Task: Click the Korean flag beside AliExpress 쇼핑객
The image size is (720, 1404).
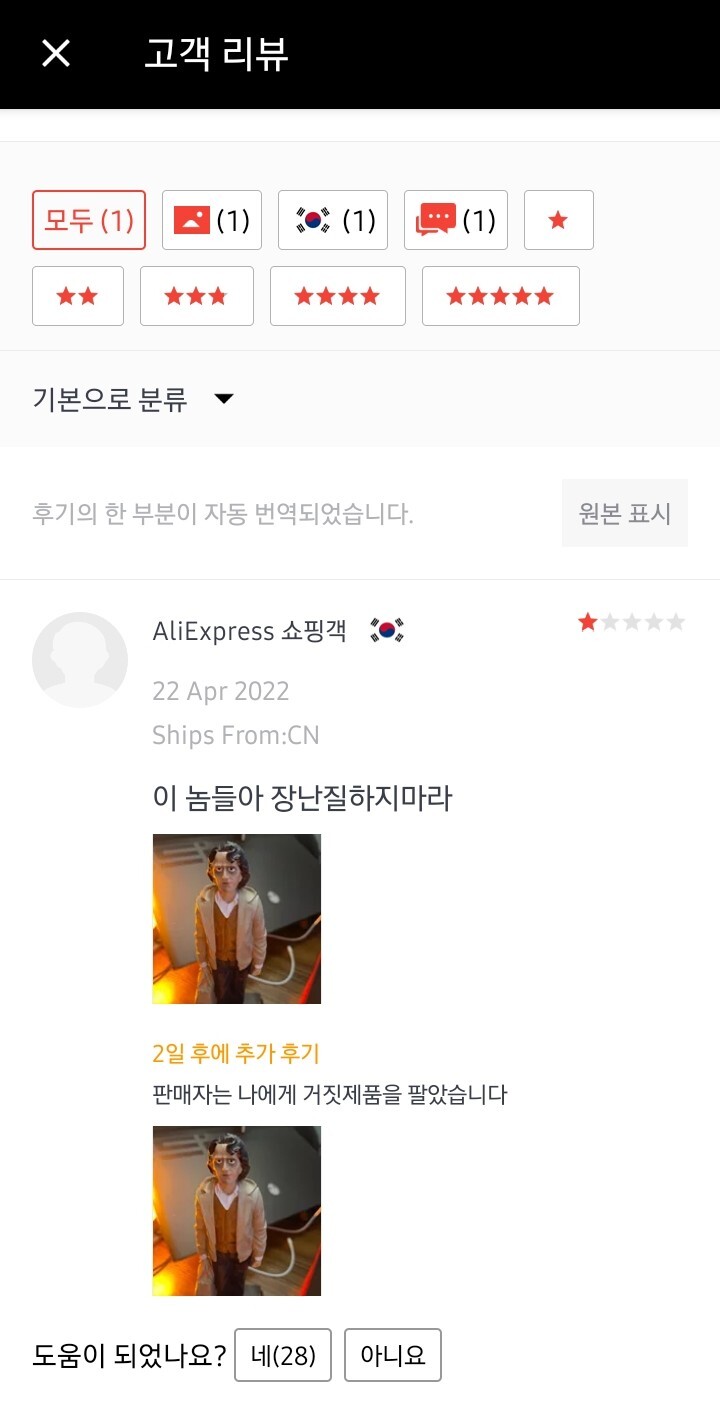Action: pyautogui.click(x=388, y=630)
